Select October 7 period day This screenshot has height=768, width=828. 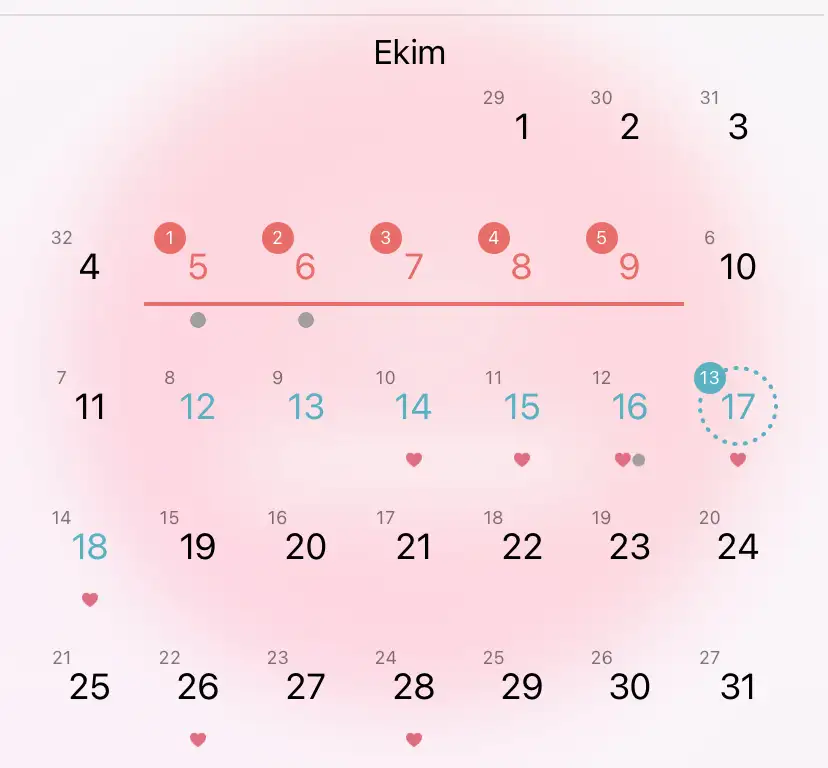[413, 267]
